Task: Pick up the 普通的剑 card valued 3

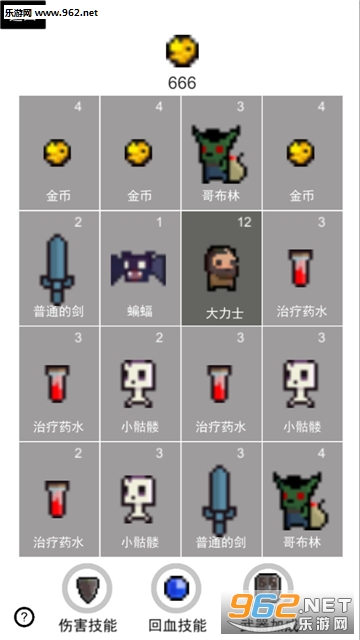Action: pos(221,499)
